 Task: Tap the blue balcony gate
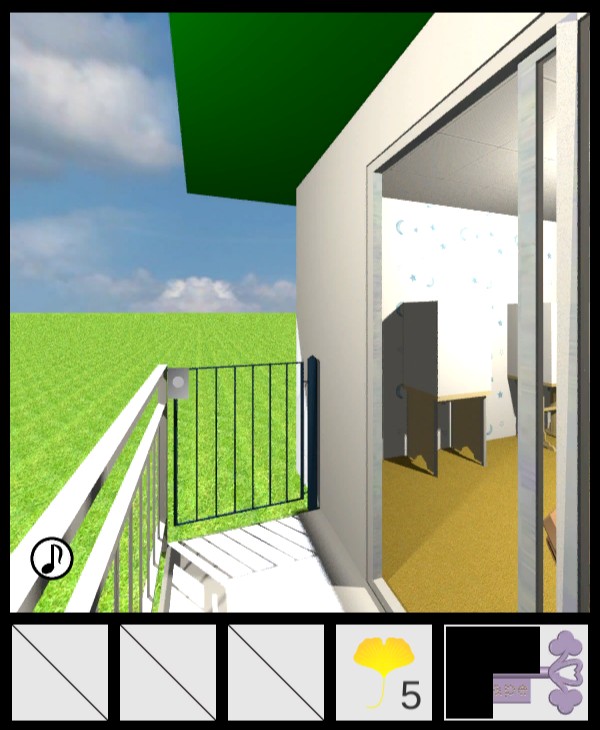(240, 443)
